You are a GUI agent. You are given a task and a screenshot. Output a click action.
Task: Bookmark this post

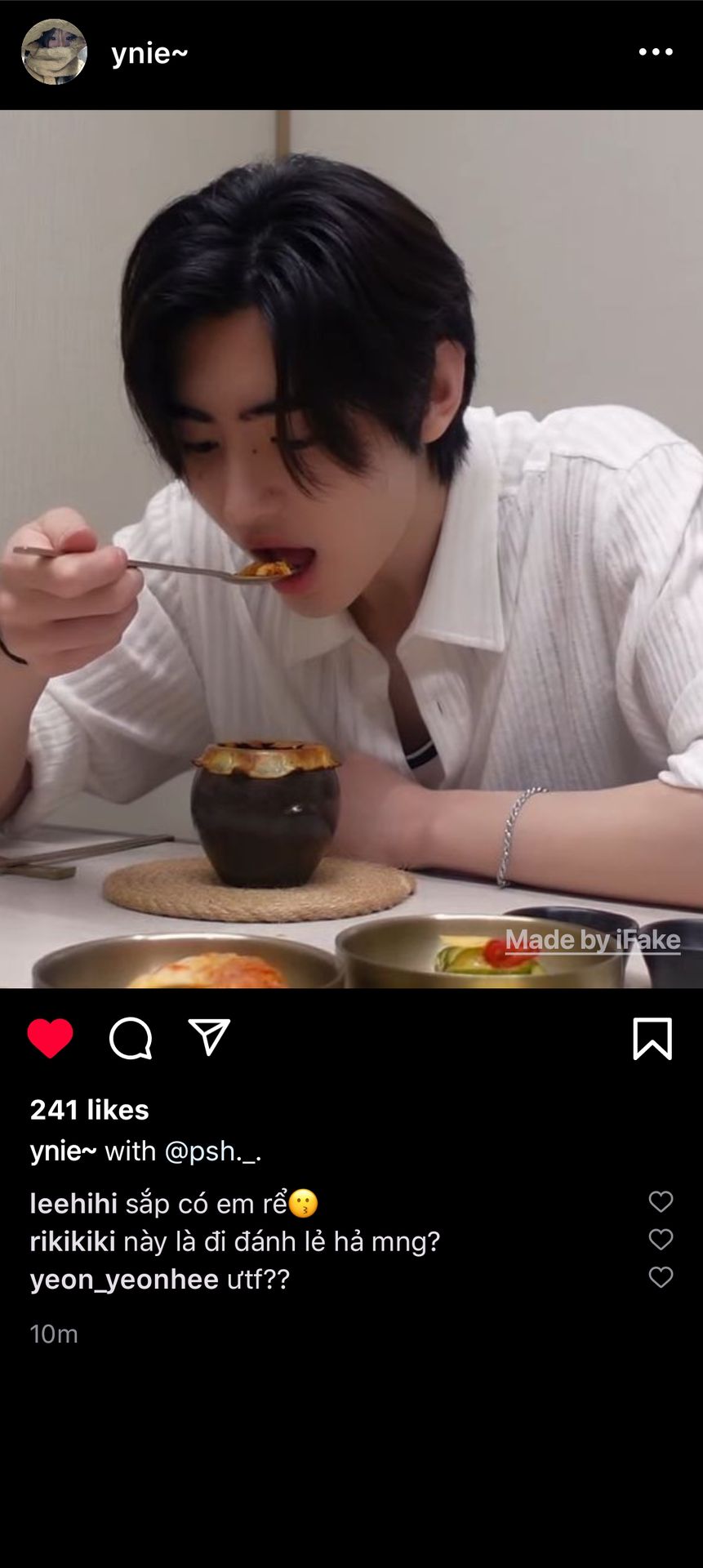tap(652, 1038)
